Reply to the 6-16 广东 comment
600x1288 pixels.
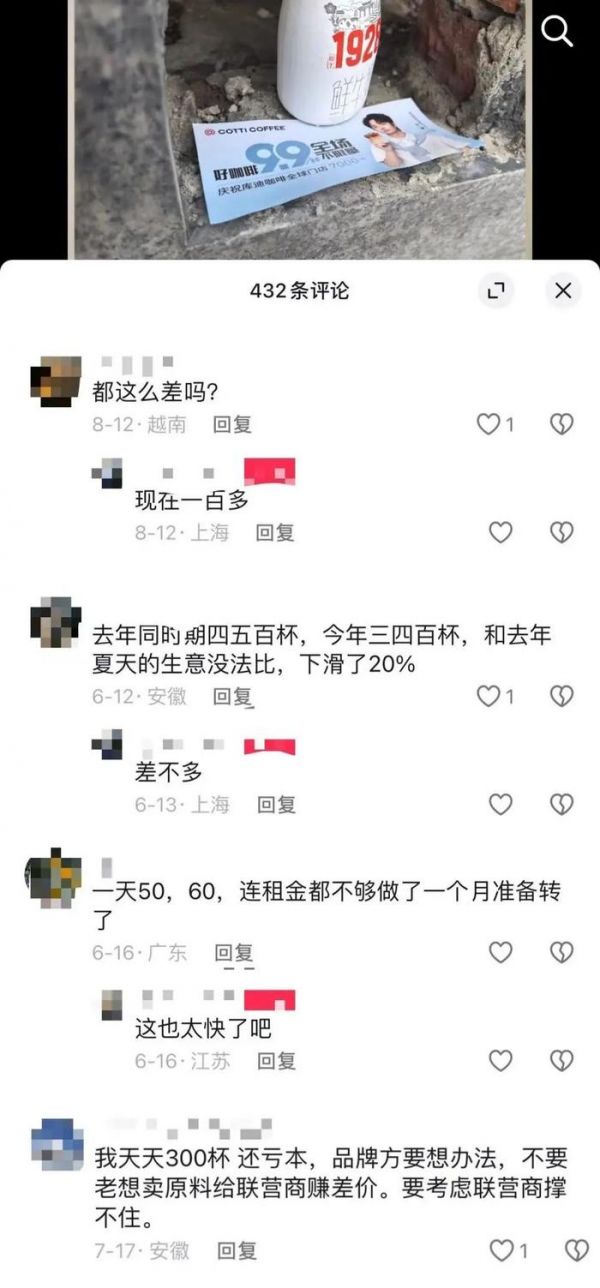tap(234, 953)
